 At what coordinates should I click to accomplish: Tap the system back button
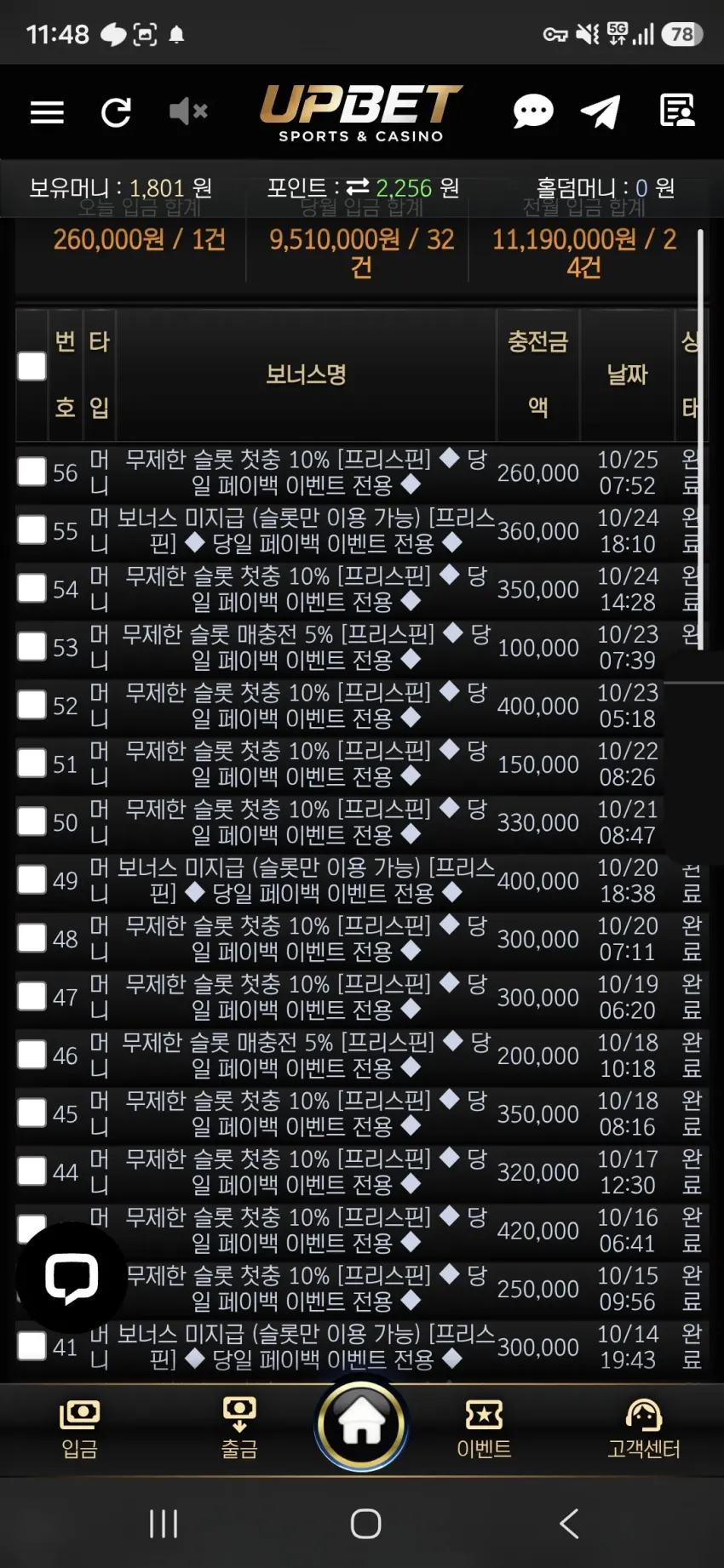pos(569,1523)
